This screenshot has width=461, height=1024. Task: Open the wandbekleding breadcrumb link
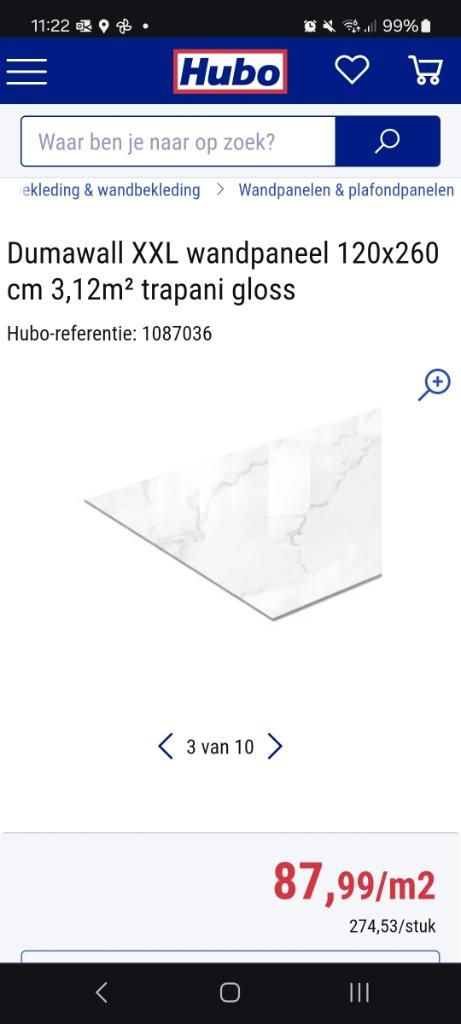click(107, 190)
